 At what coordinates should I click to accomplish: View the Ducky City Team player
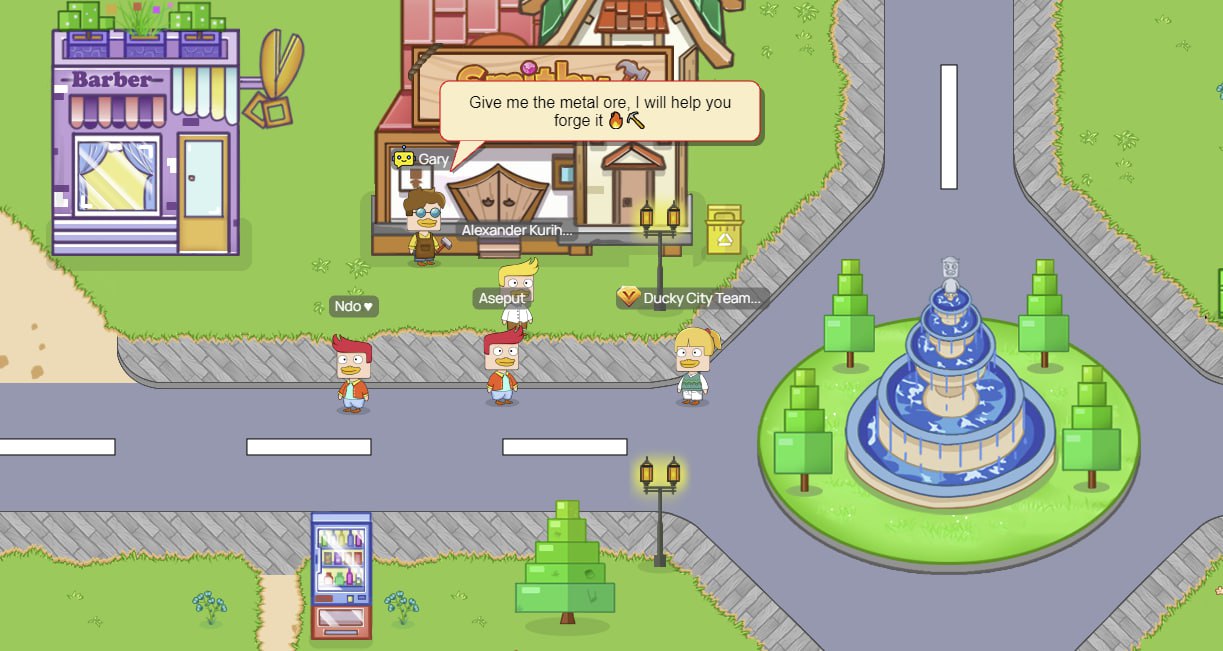(x=691, y=365)
